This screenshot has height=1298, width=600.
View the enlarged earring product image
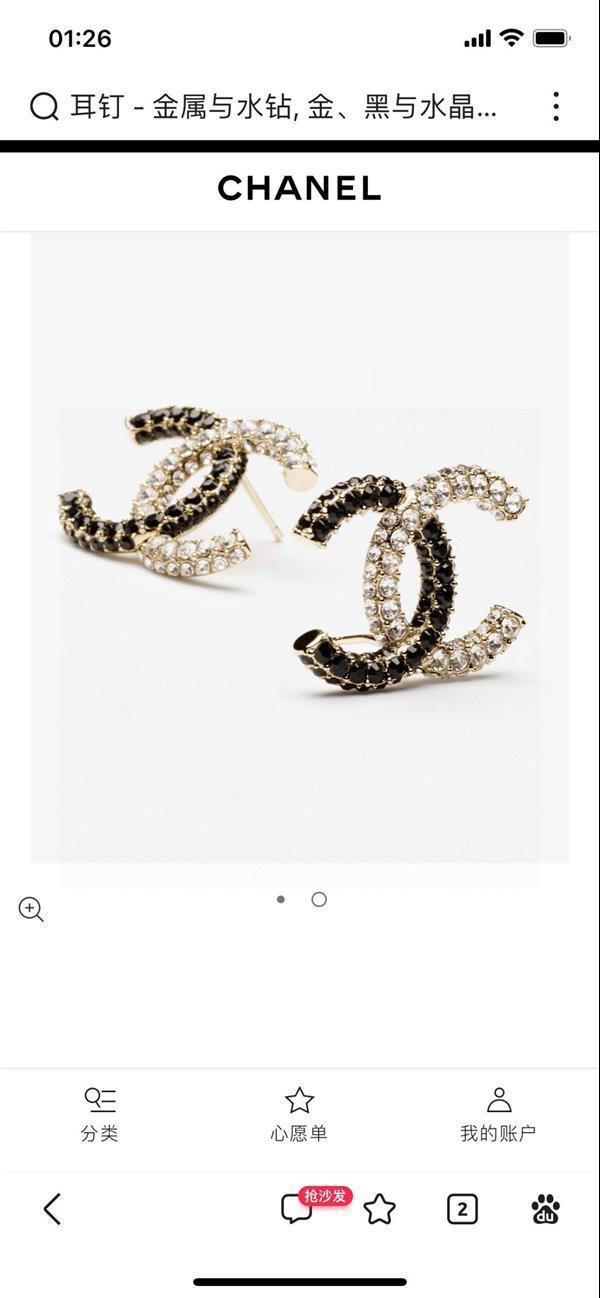coord(299,547)
